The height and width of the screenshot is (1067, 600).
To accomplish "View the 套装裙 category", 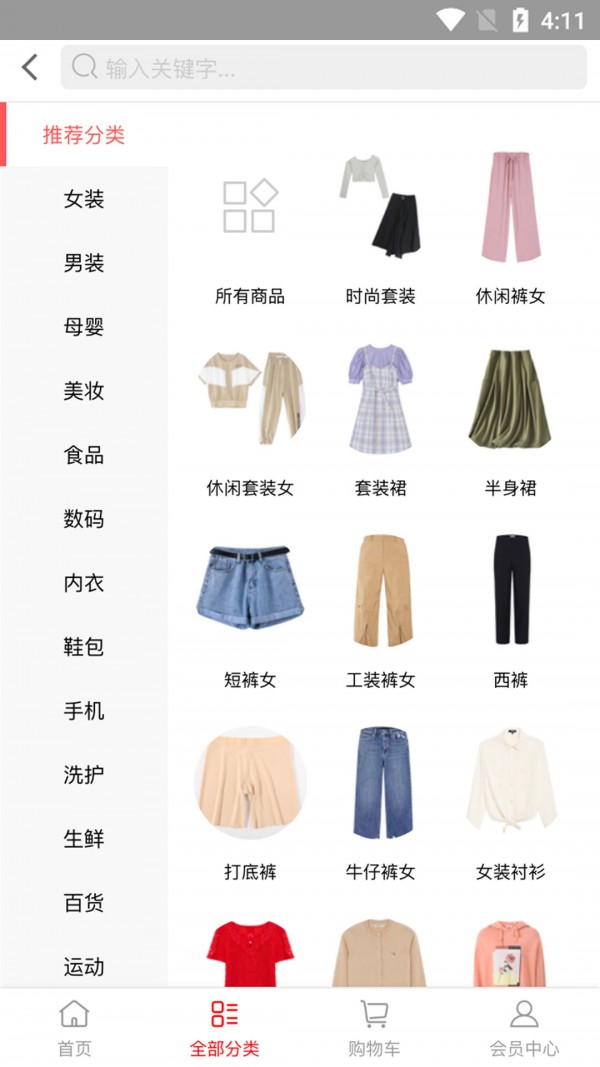I will (380, 420).
